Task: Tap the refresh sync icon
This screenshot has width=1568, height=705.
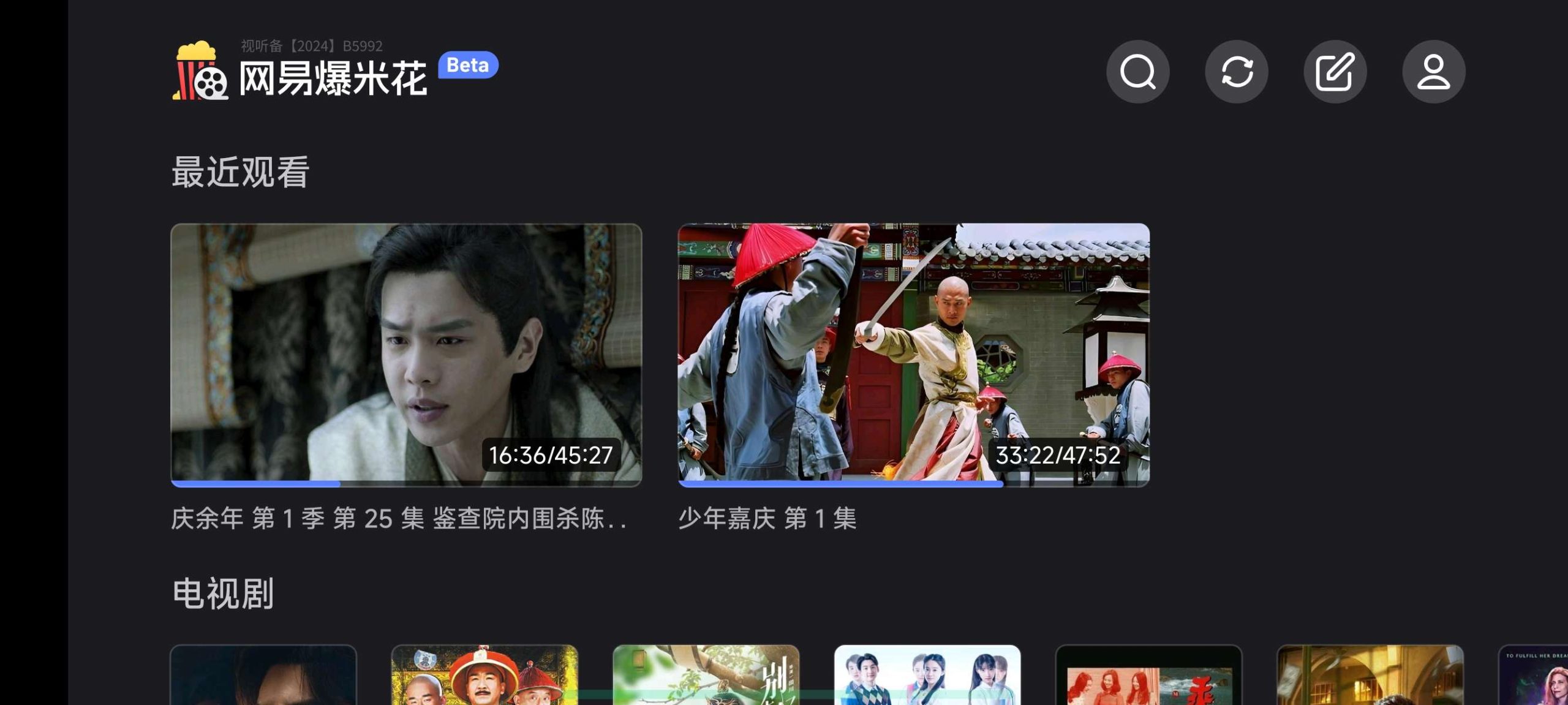Action: pyautogui.click(x=1236, y=72)
